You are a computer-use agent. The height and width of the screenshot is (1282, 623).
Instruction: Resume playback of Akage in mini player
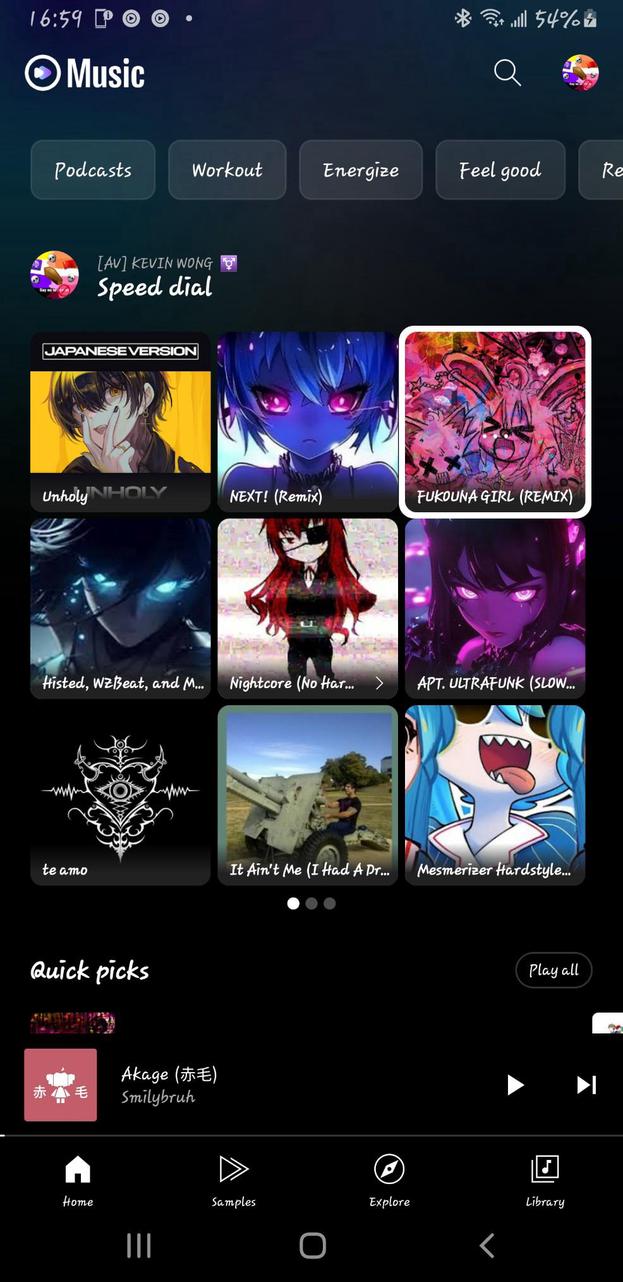pos(515,1085)
